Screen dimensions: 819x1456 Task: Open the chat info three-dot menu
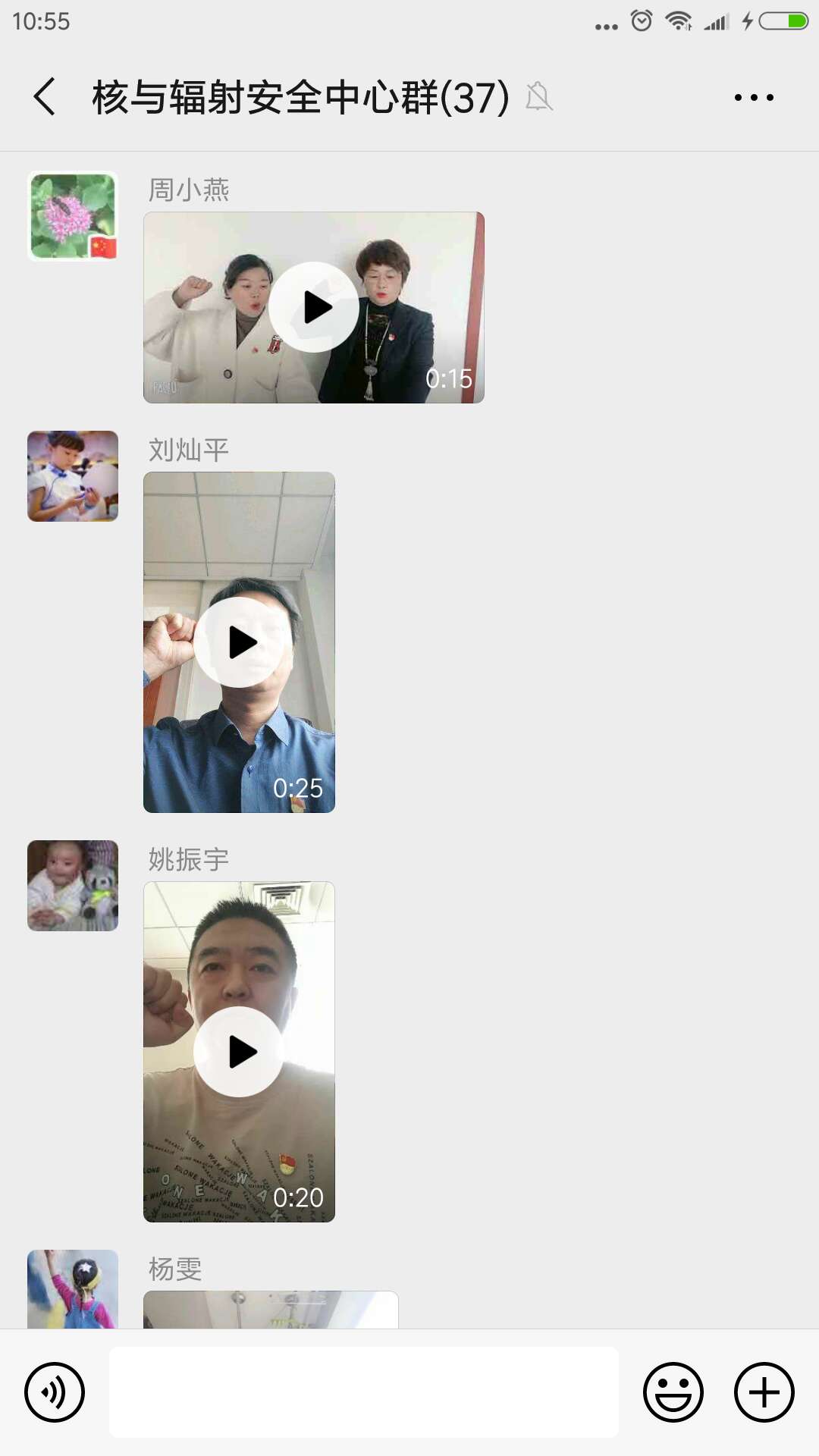coord(754,97)
